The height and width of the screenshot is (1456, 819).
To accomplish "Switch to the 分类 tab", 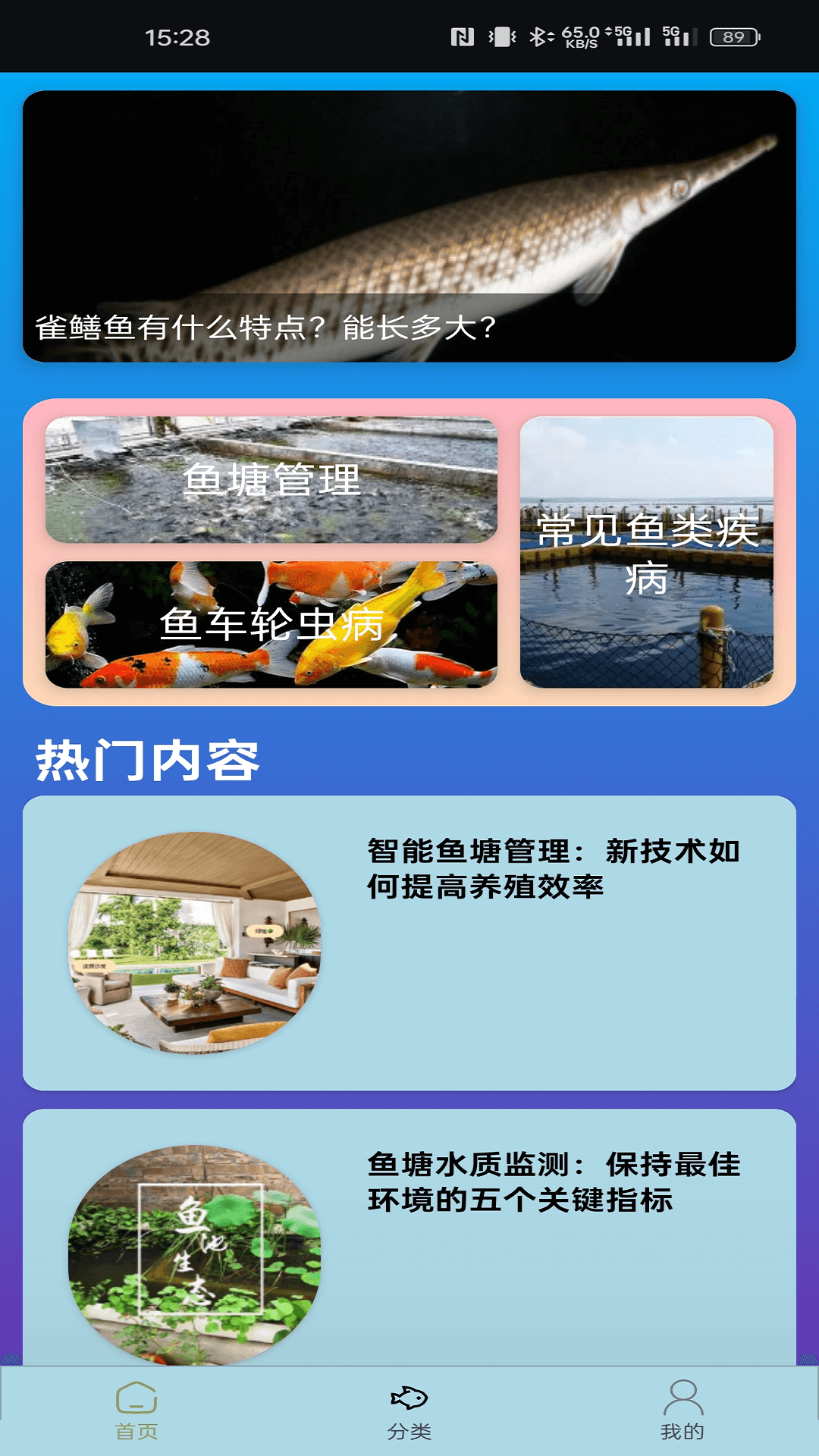I will pyautogui.click(x=409, y=1410).
